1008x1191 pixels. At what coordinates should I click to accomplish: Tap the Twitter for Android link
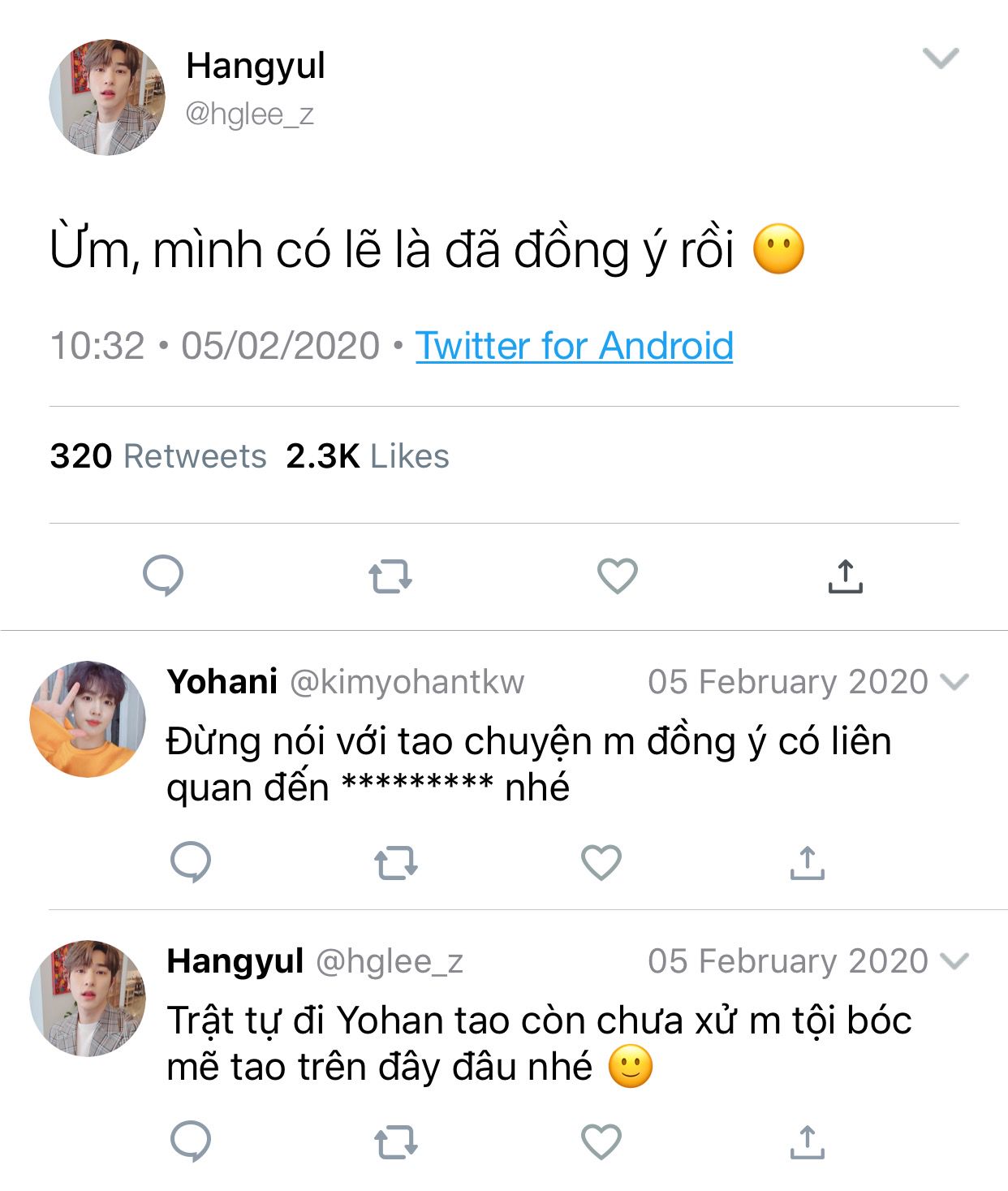574,346
